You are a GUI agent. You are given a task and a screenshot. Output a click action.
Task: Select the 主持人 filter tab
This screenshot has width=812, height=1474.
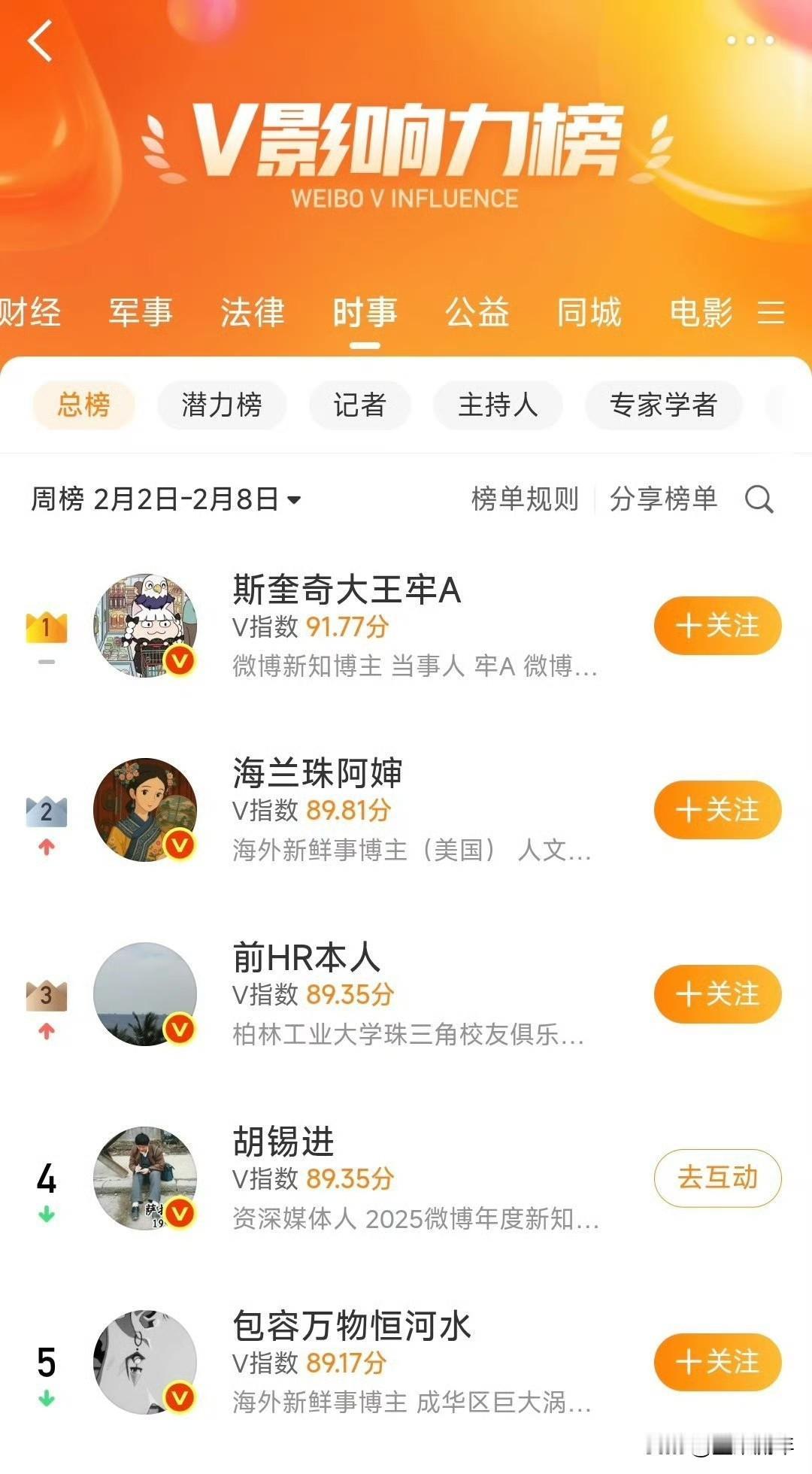coord(498,405)
